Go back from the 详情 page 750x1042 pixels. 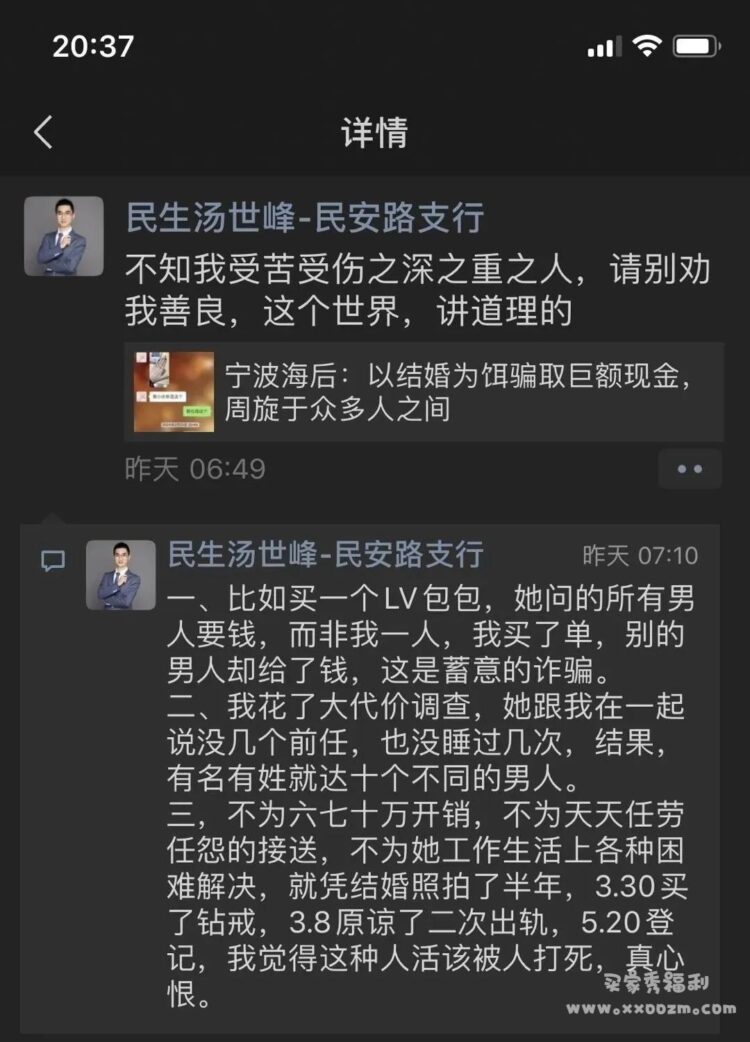(x=43, y=132)
